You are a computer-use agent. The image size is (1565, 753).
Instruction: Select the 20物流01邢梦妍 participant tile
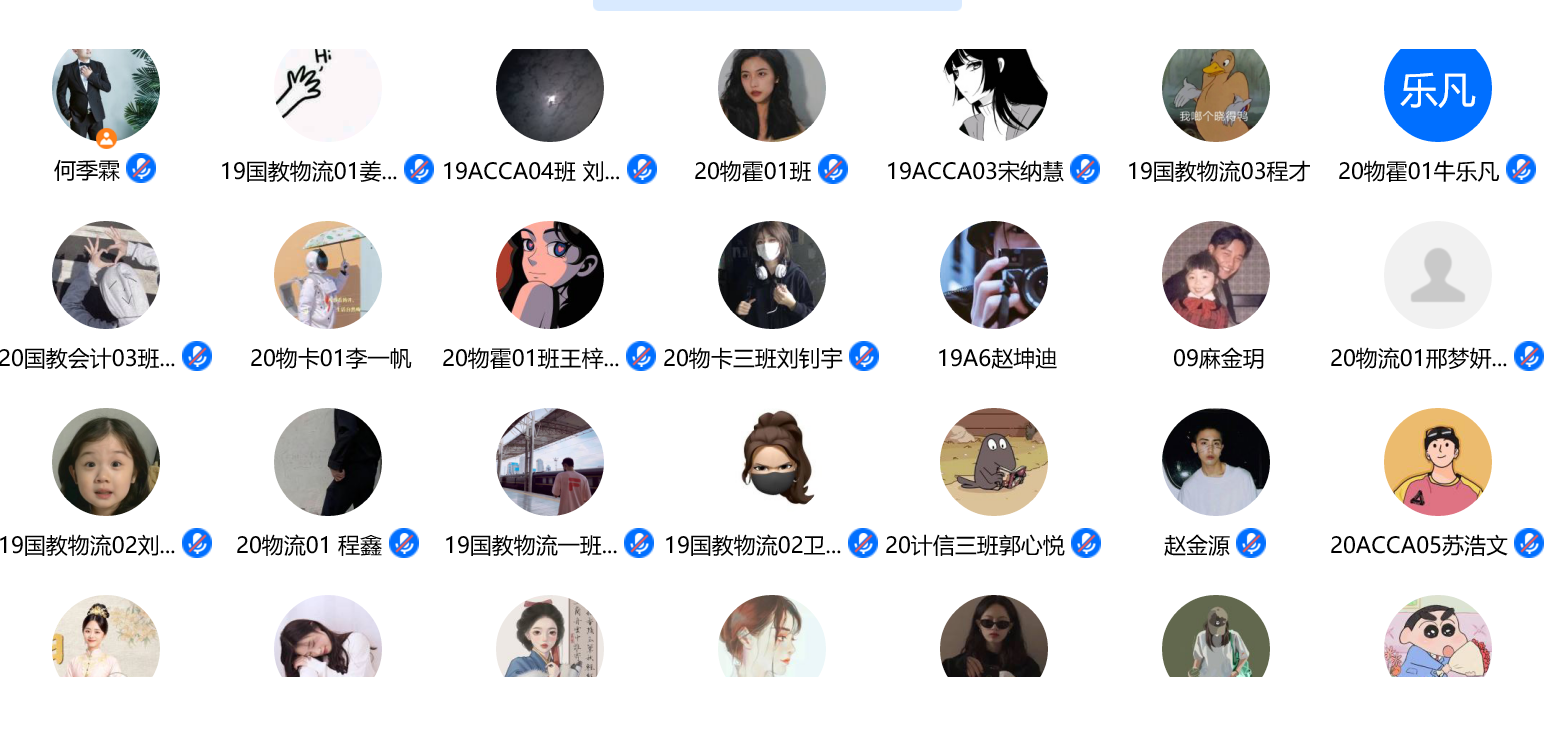click(x=1437, y=276)
